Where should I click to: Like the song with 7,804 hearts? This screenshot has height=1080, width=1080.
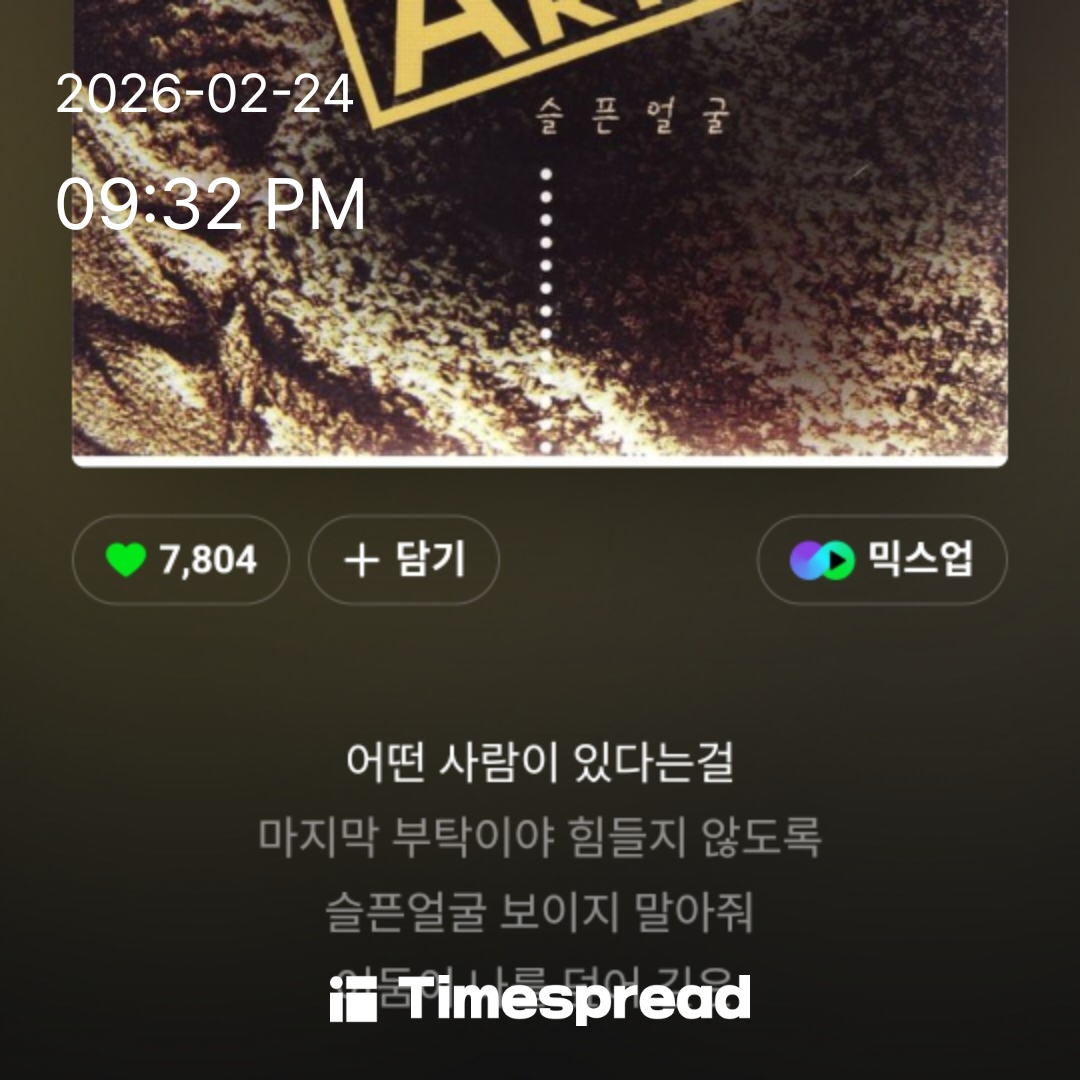coord(181,560)
